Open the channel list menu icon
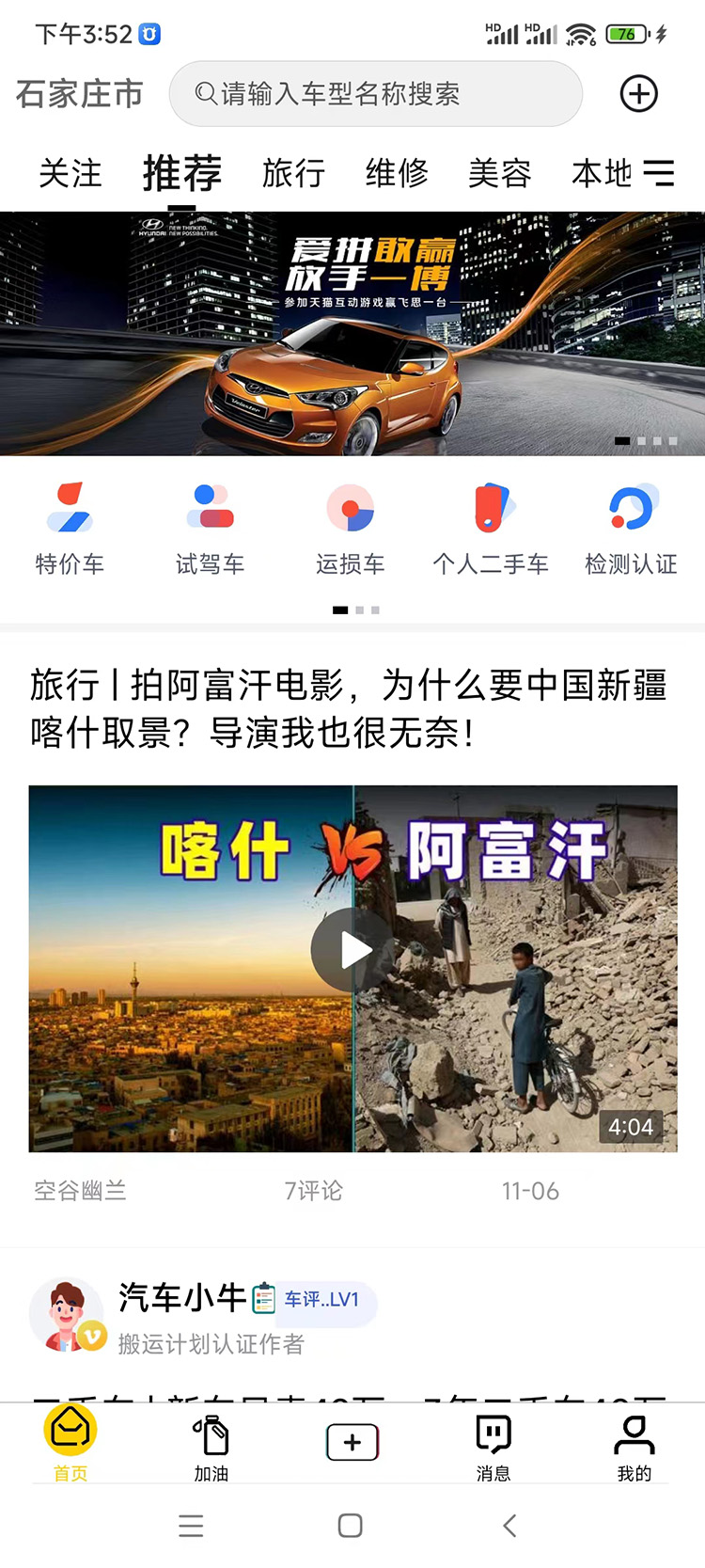The width and height of the screenshot is (705, 1568). click(659, 173)
